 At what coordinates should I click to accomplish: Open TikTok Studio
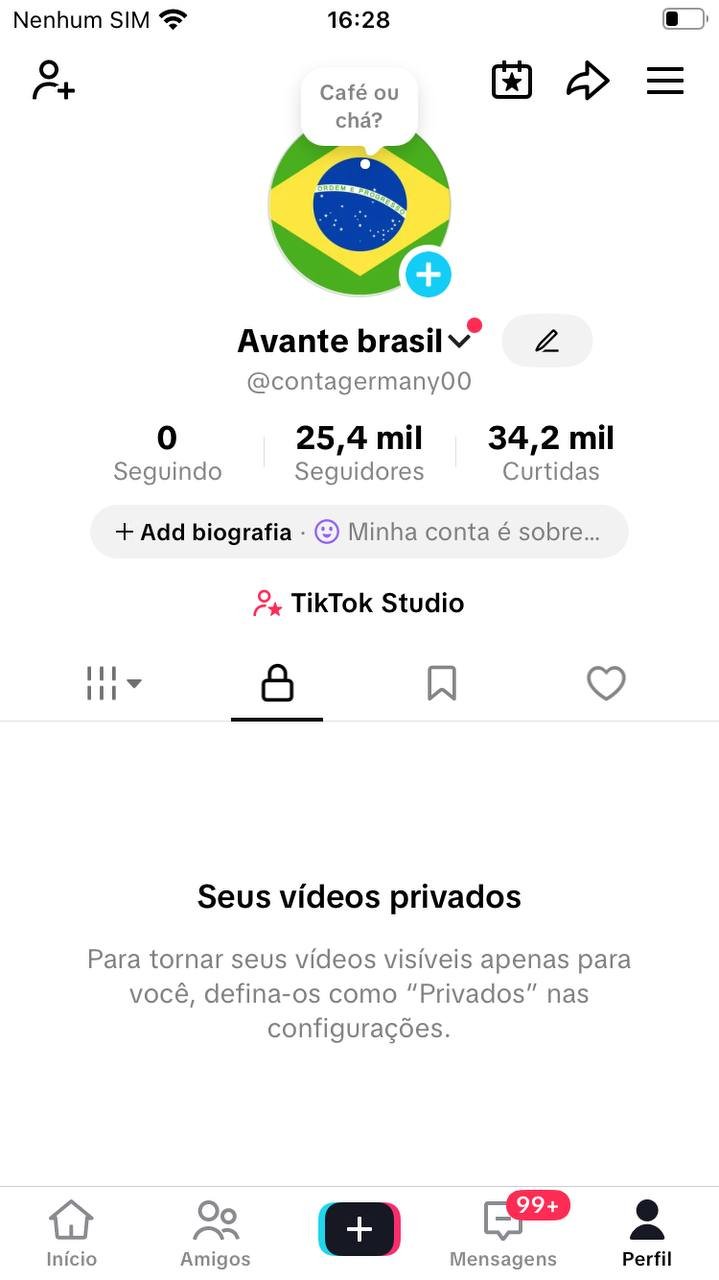pos(359,603)
